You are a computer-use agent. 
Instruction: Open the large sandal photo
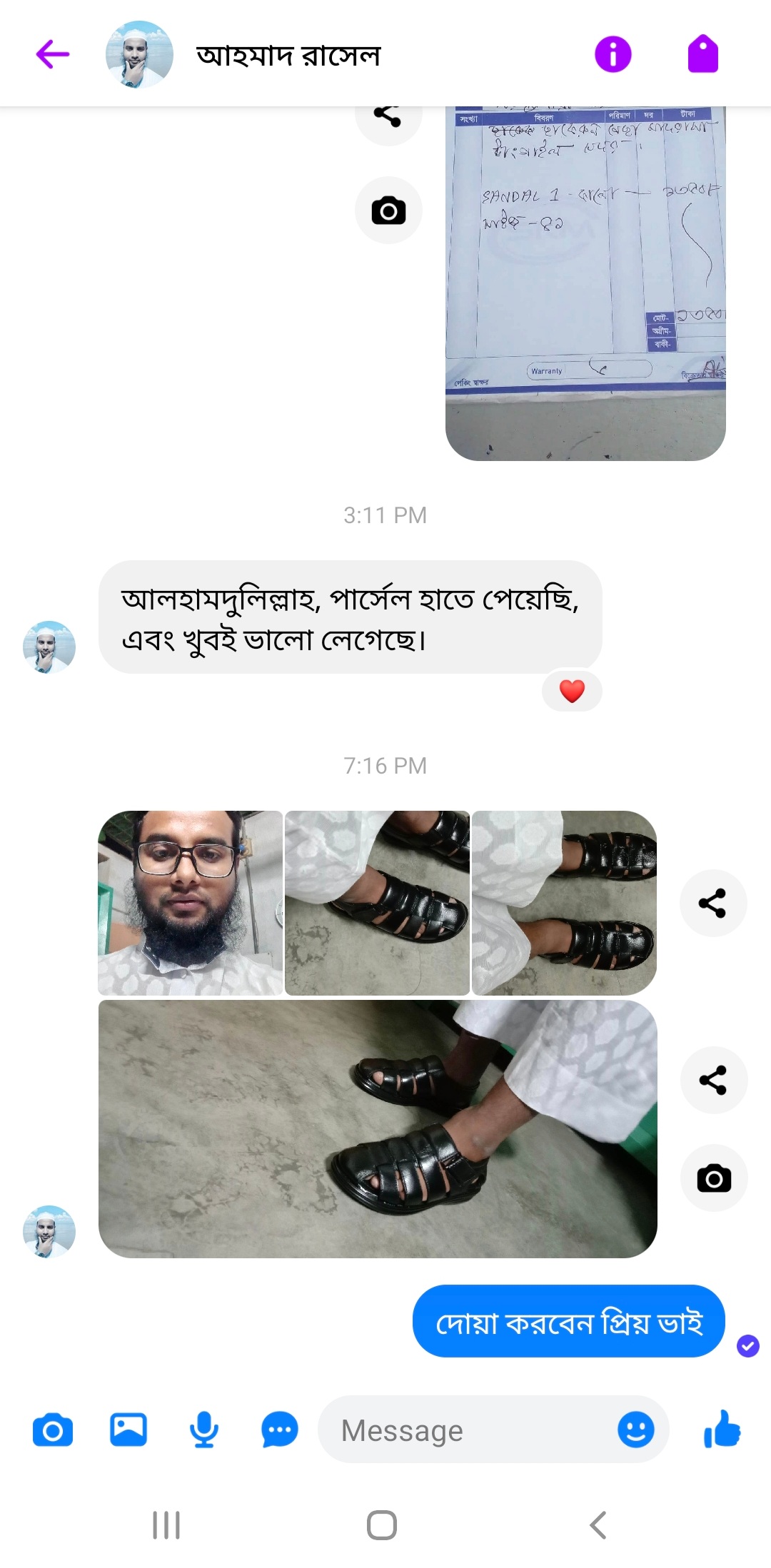[378, 1128]
